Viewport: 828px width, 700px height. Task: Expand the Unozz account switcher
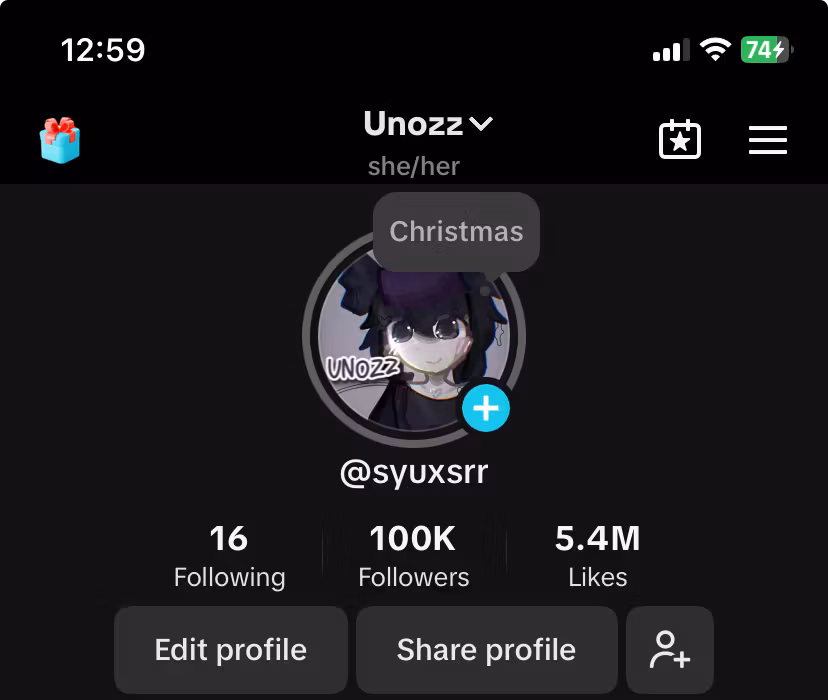[428, 124]
